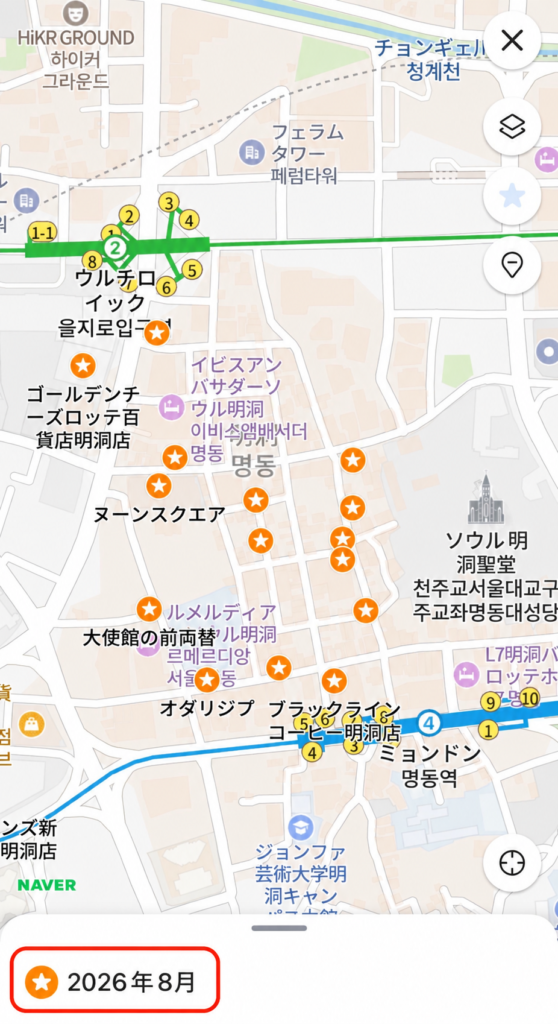Viewport: 558px width, 1024px height.
Task: Open the ヌーンスクエア starred marker
Action: (159, 486)
